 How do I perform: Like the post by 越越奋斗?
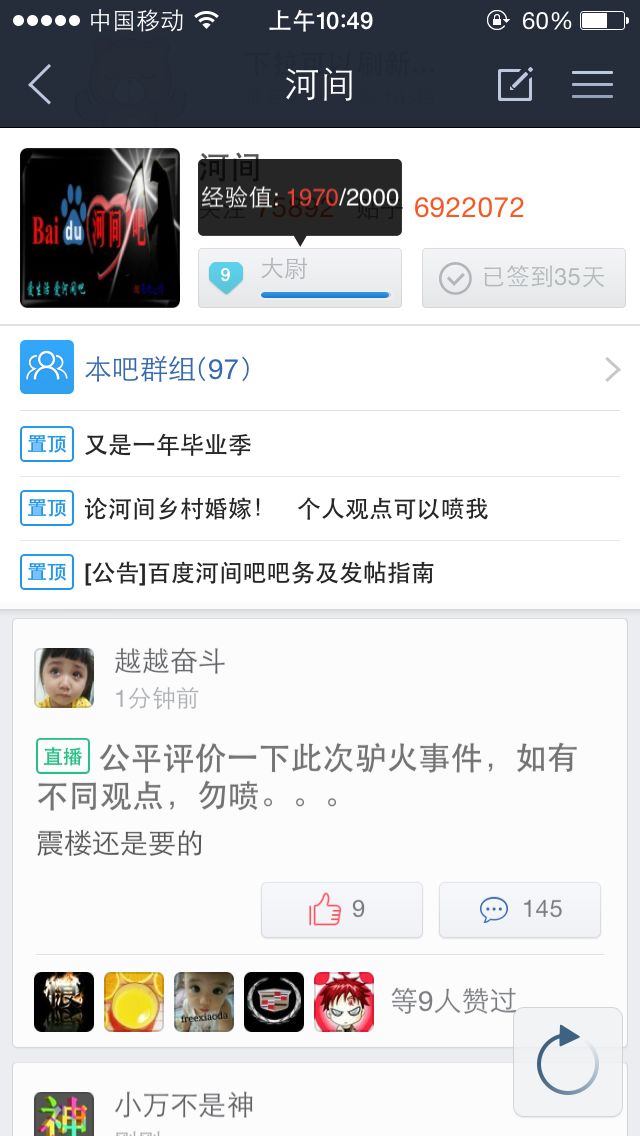[x=341, y=909]
